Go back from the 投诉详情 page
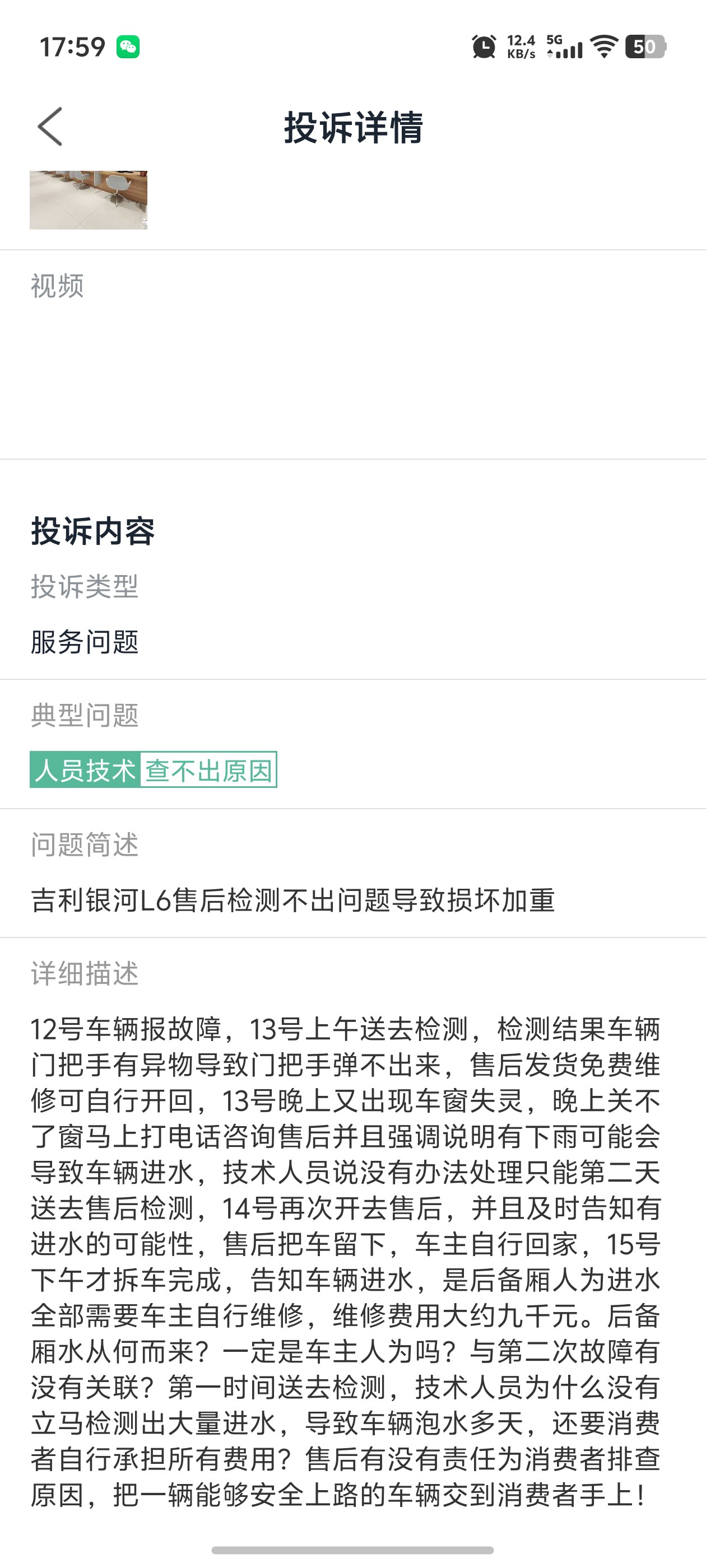This screenshot has width=706, height=1568. (50, 127)
